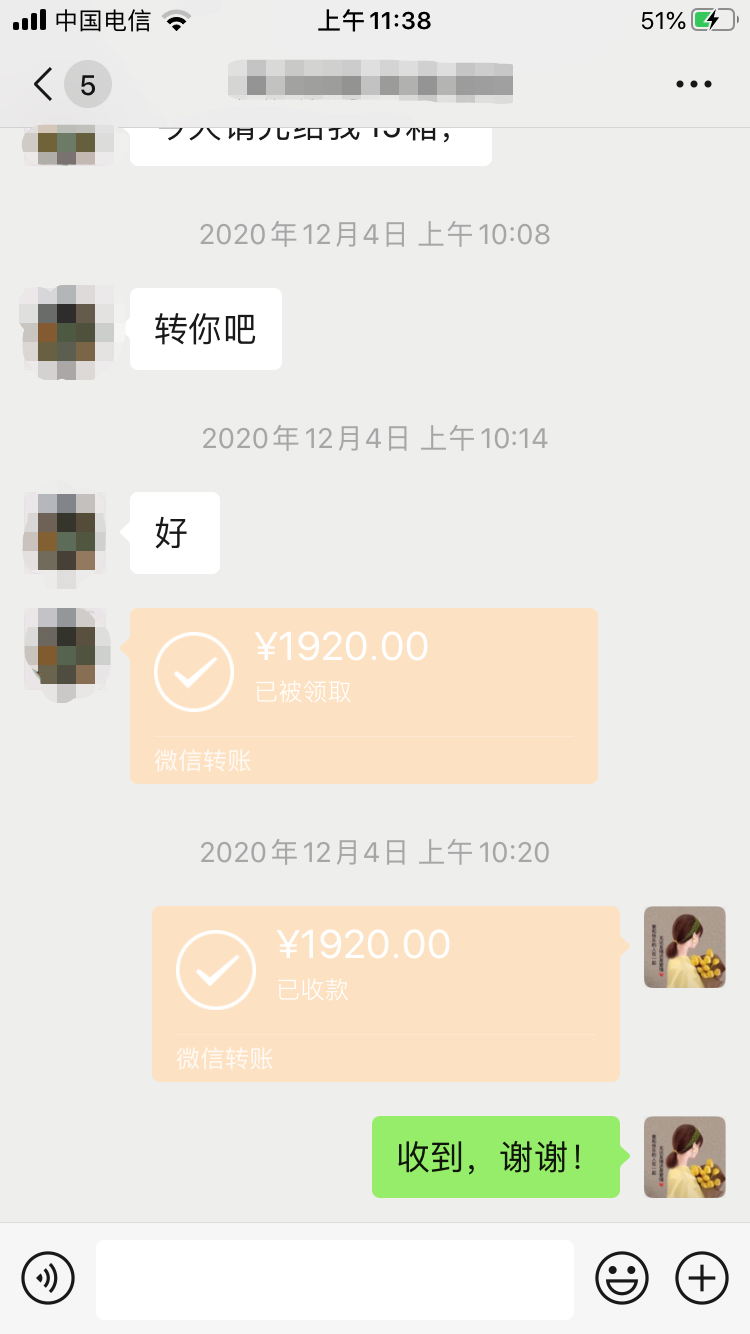This screenshot has height=1334, width=750.
Task: Open my avatar beside 收到，谢谢！
Action: (684, 1157)
